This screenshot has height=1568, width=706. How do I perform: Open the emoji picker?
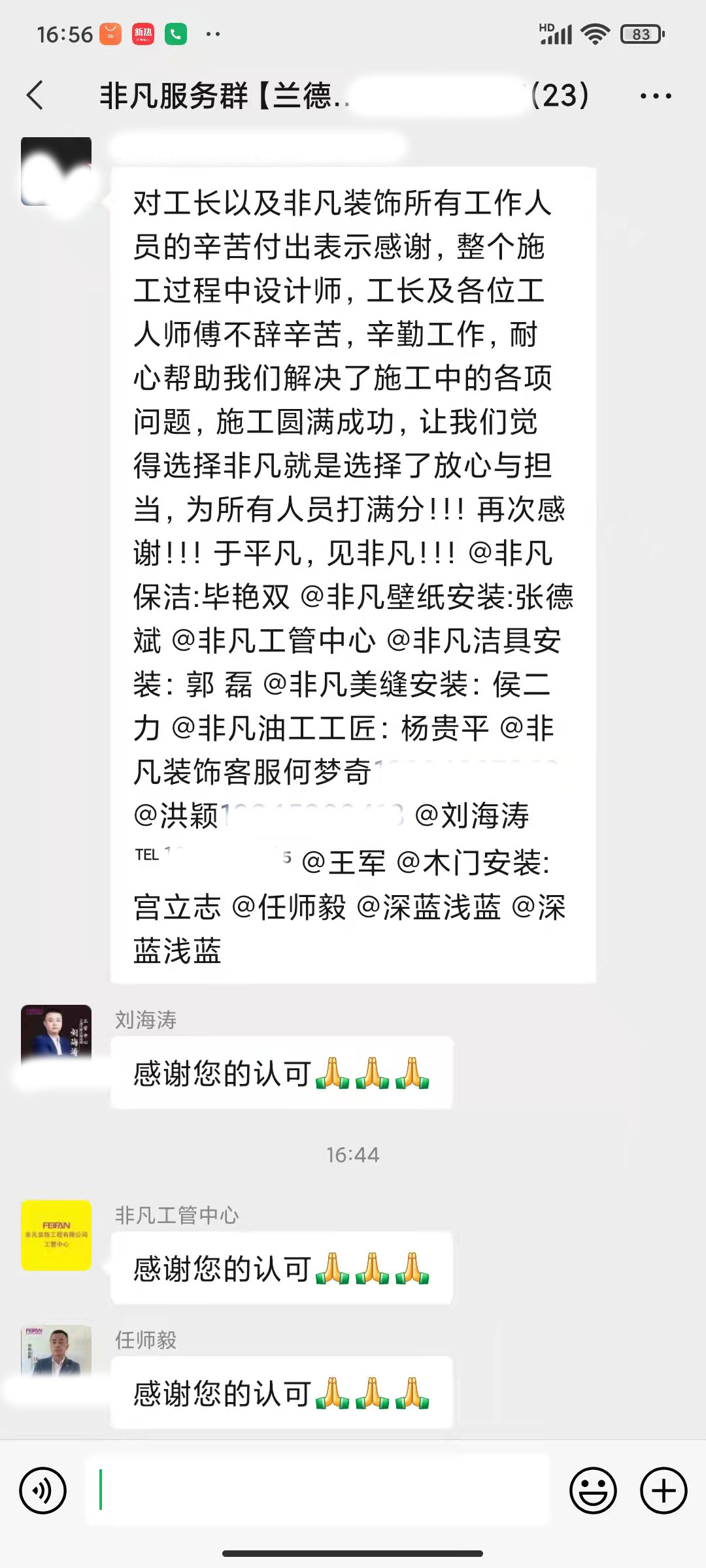tap(593, 1490)
